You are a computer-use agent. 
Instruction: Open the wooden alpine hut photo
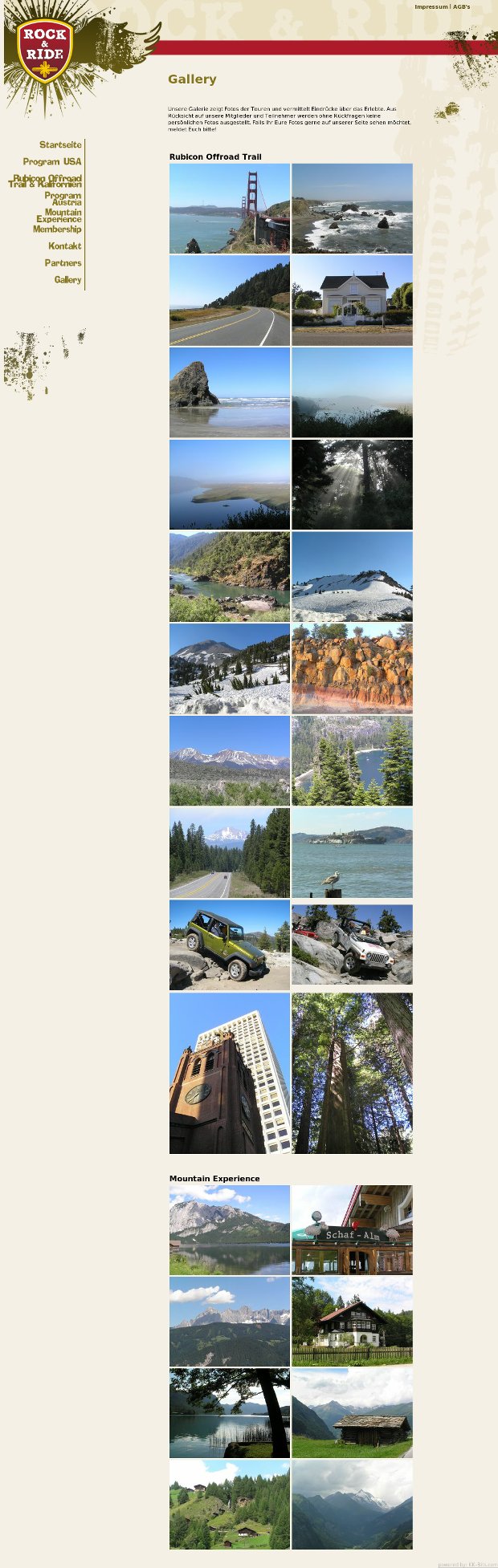[x=352, y=1412]
